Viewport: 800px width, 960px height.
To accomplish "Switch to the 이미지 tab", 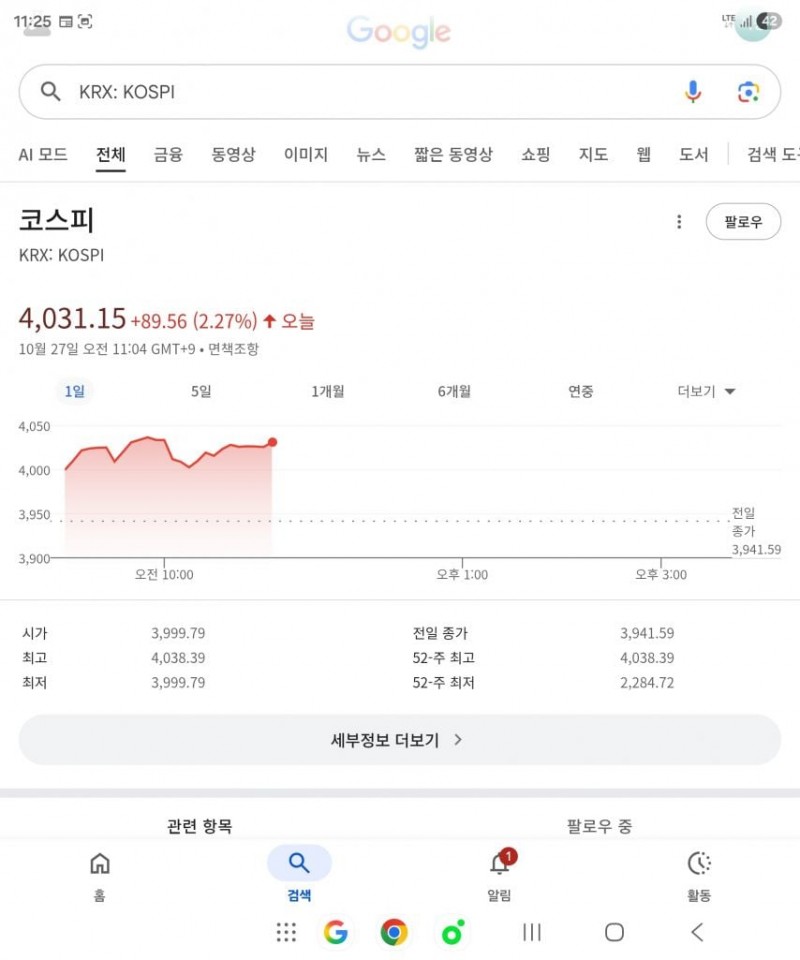I will point(305,154).
